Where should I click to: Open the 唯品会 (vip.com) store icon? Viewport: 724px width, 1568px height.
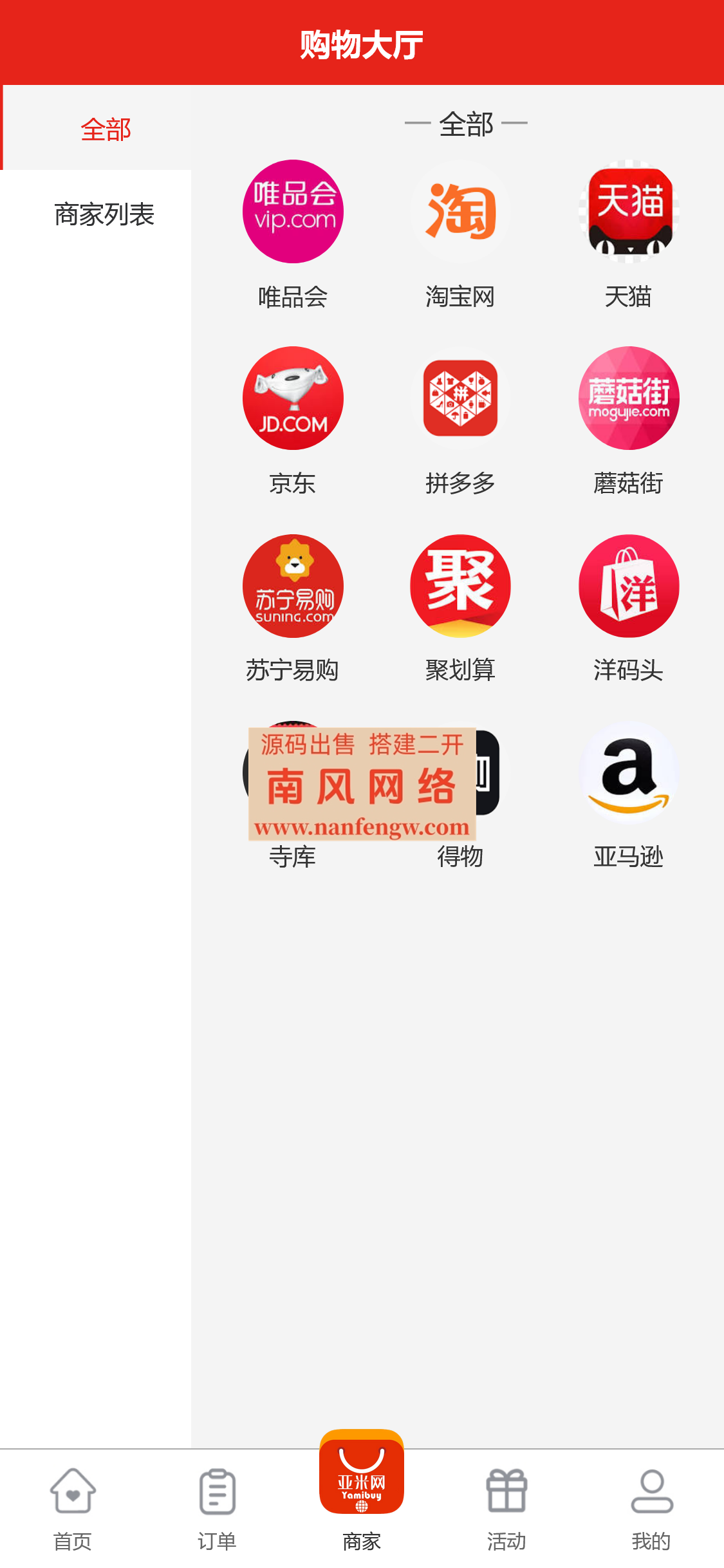point(293,212)
